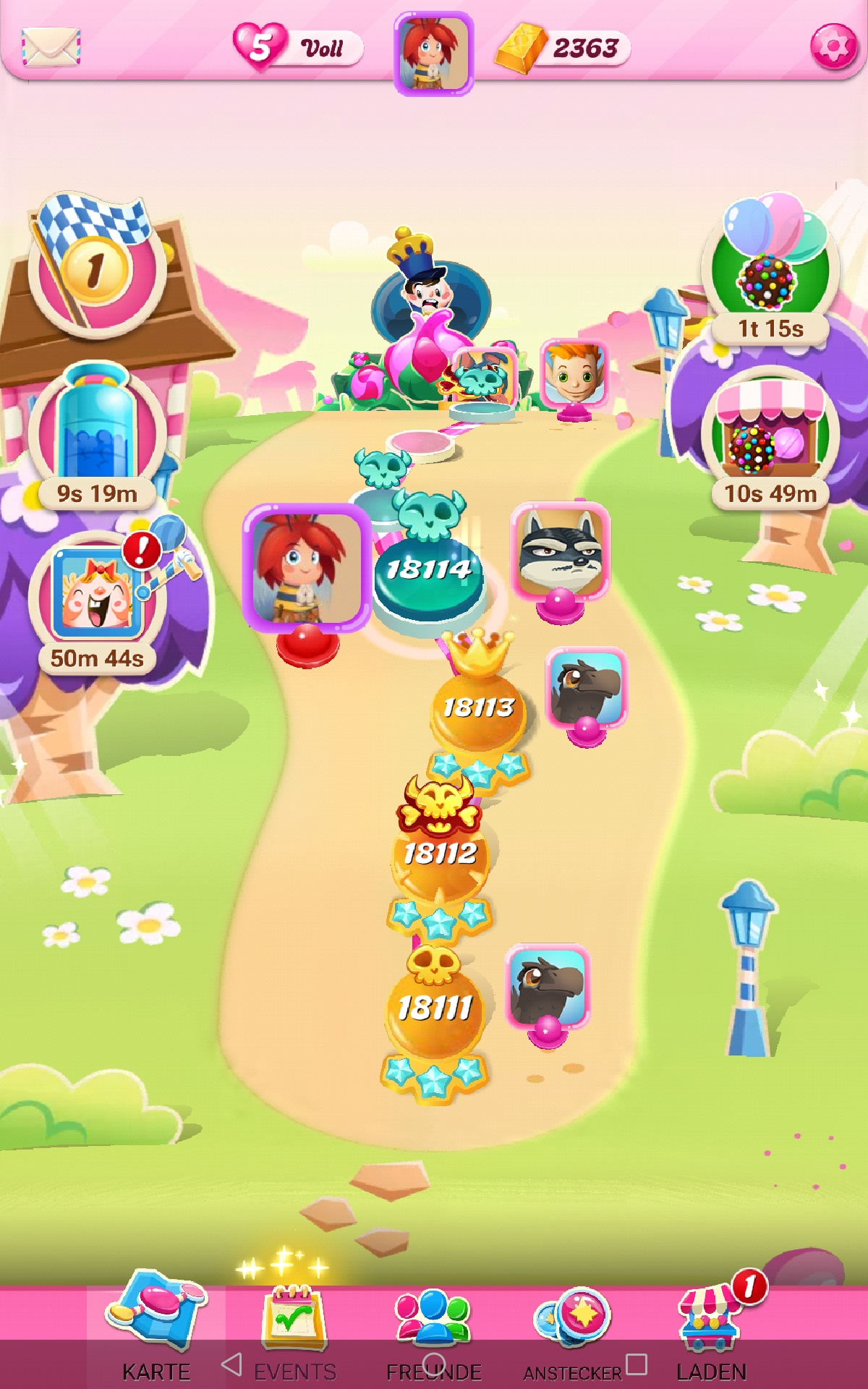Tap the lives heart showing Voll
The height and width of the screenshot is (1389, 868).
tap(298, 47)
